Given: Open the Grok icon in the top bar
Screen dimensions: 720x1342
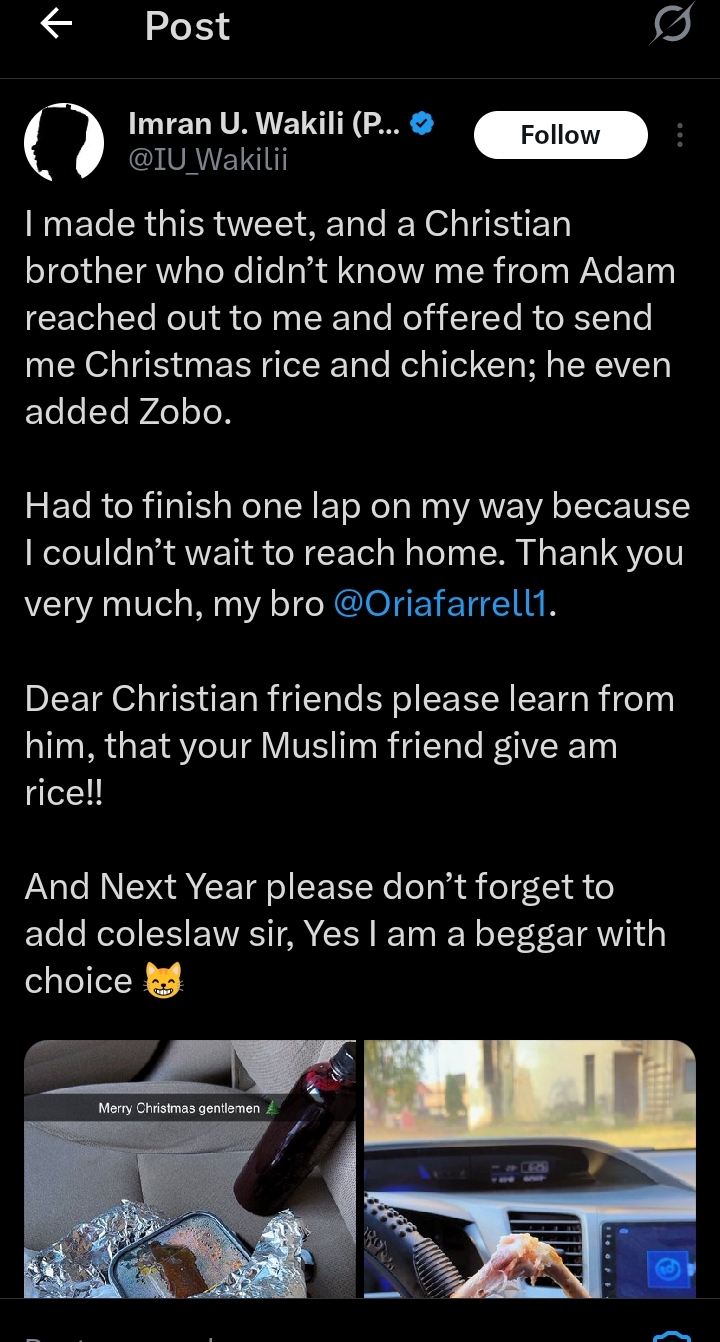Looking at the screenshot, I should (670, 26).
